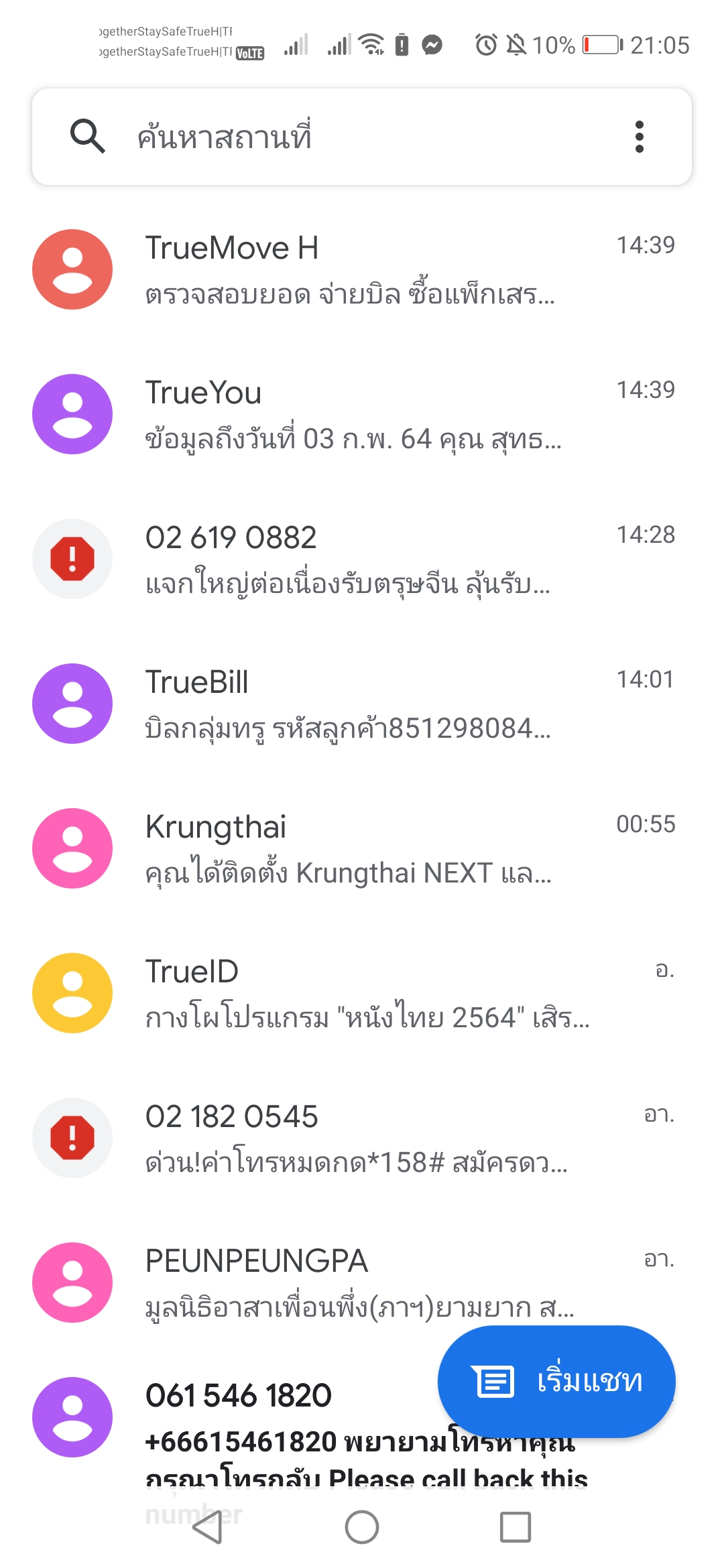
Task: Open the Krungthai conversation
Action: pos(362,848)
